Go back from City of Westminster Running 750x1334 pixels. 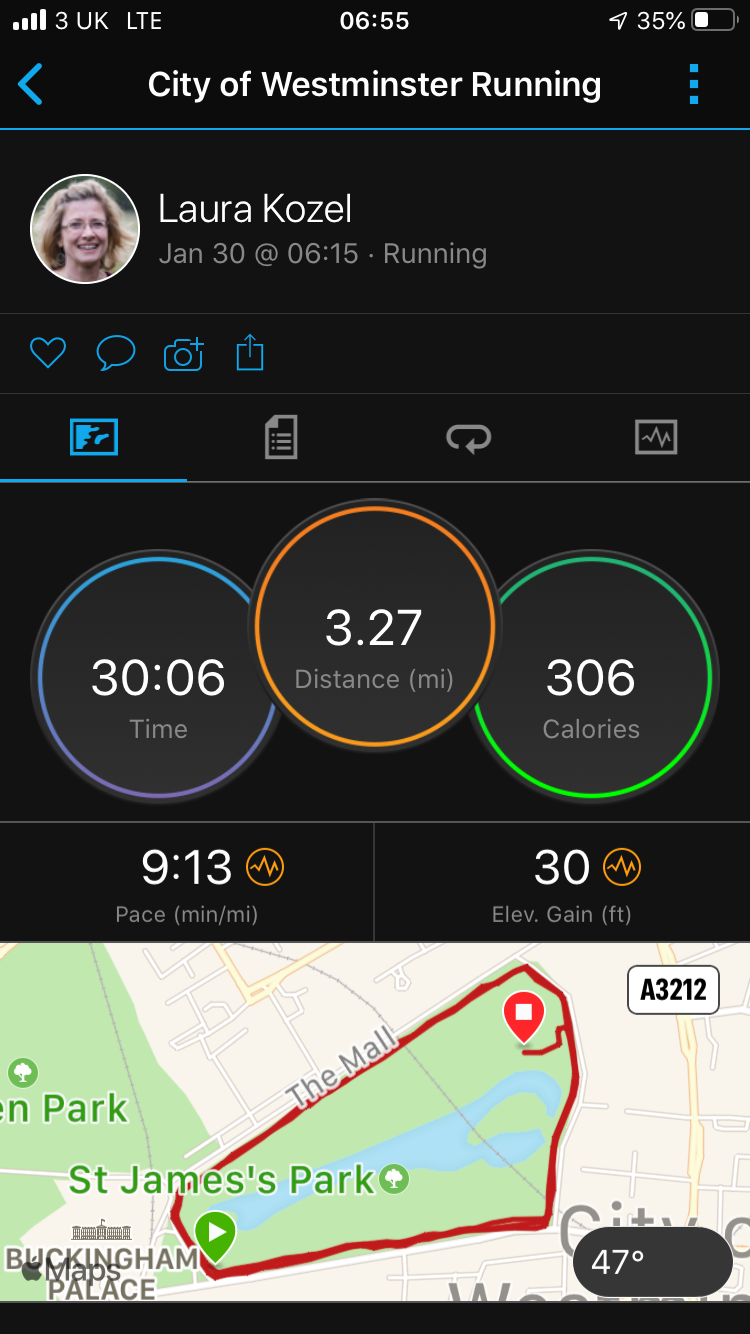[x=31, y=85]
